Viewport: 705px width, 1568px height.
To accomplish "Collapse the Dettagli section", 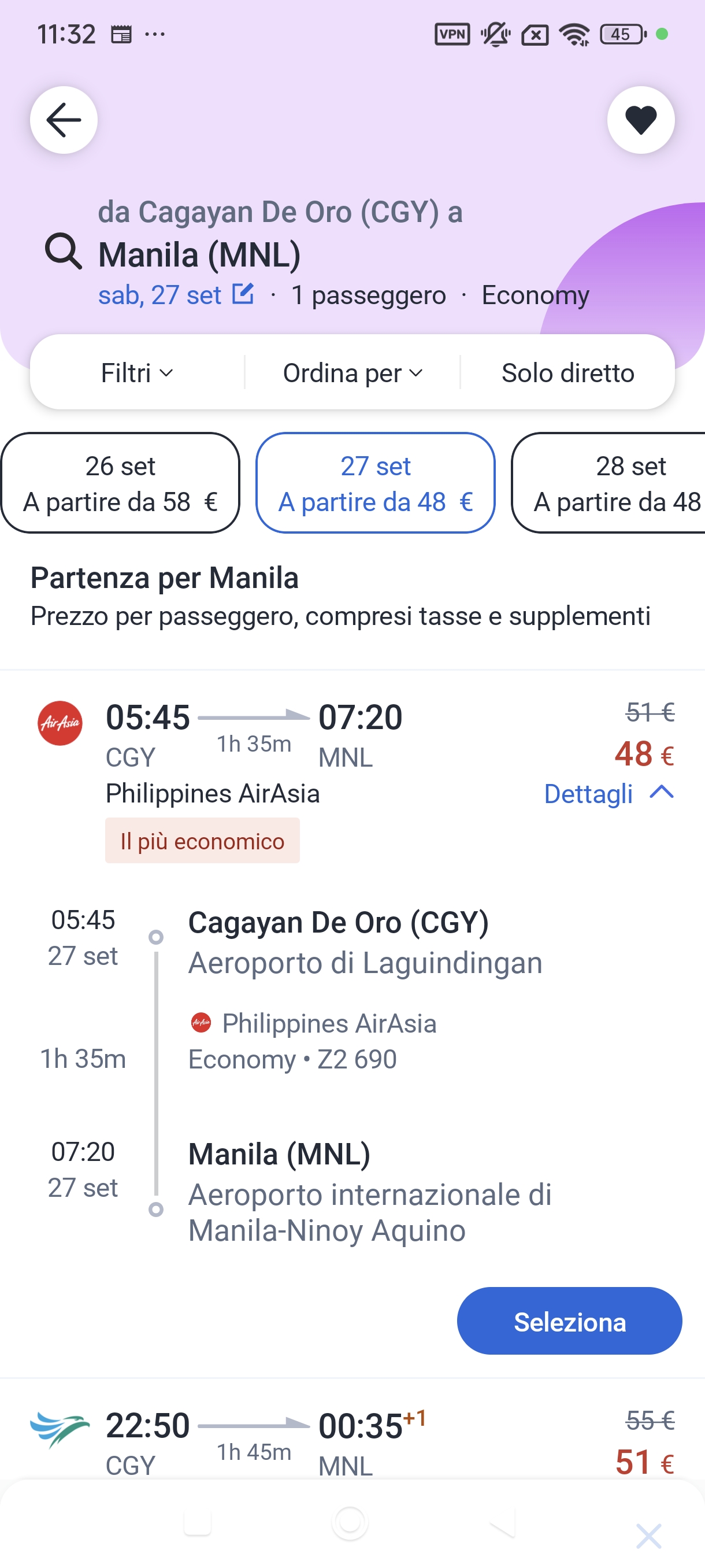I will point(608,793).
